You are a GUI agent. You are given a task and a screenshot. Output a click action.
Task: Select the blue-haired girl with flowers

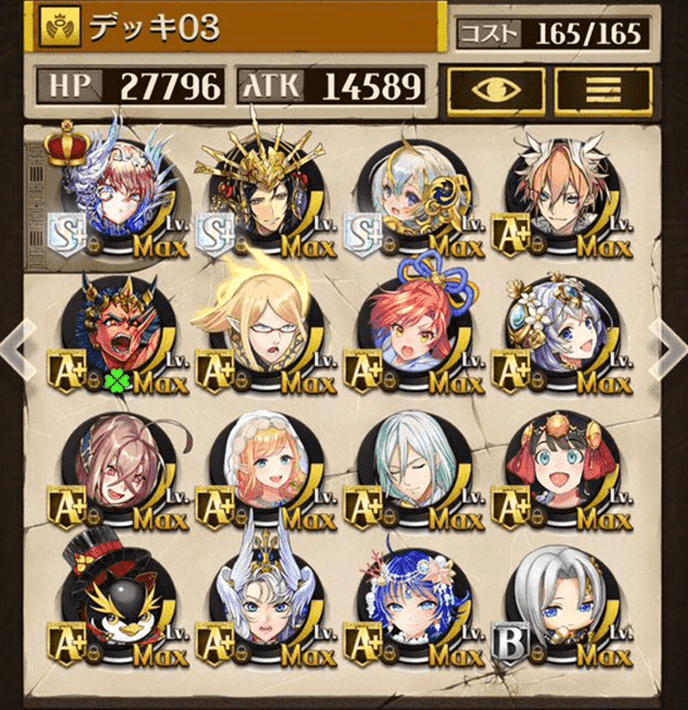tap(408, 607)
